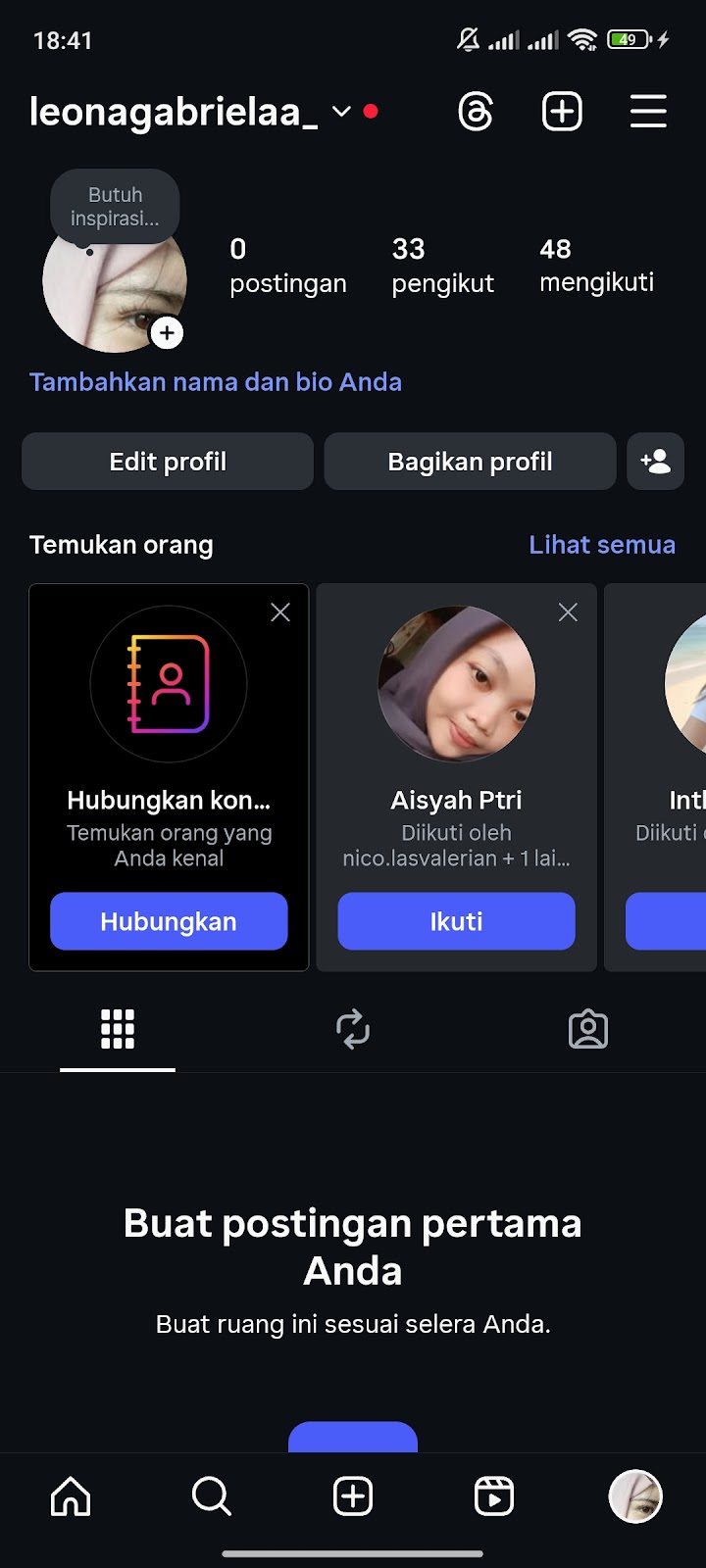Open Threads from the top bar
706x1568 pixels.
476,112
